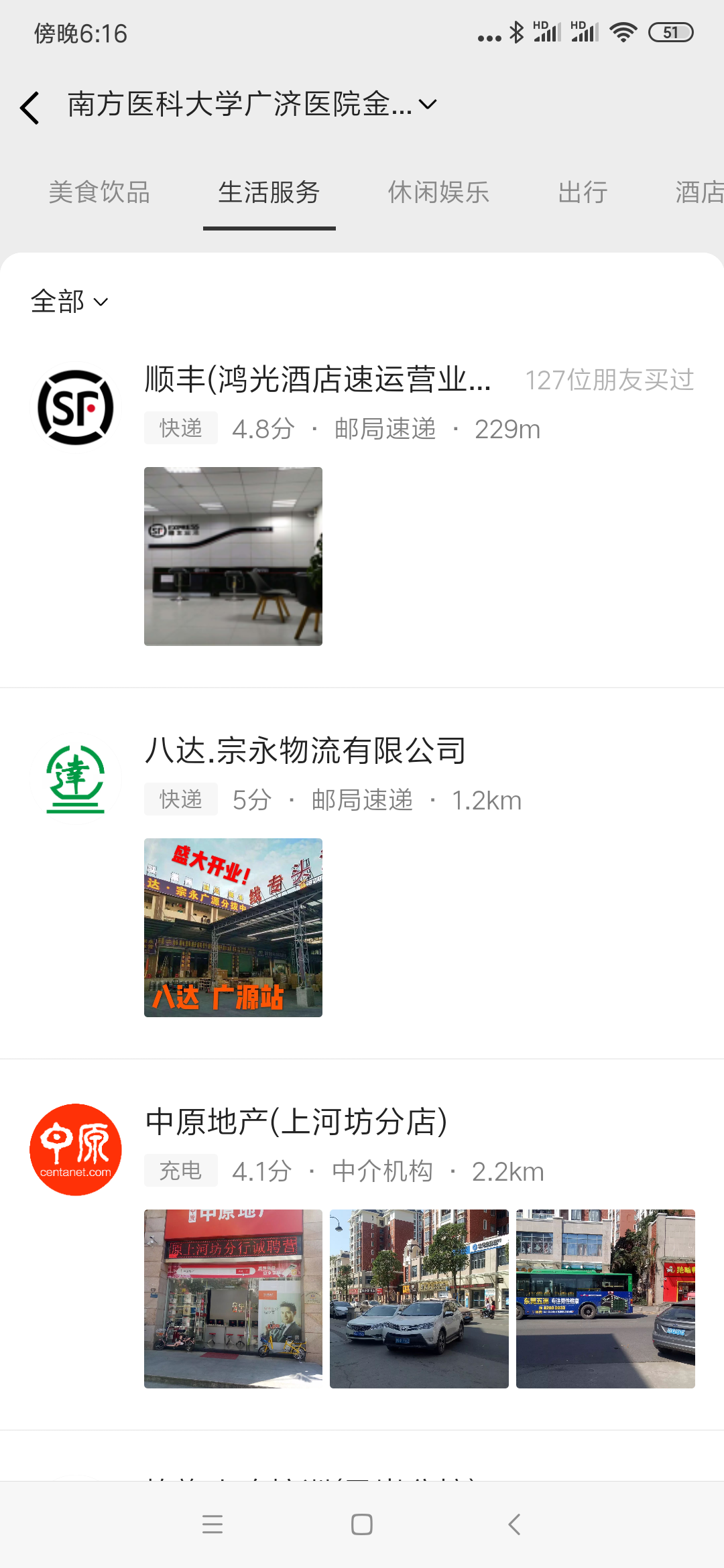Screen dimensions: 724x1568
Task: Open the 出行 tab
Action: click(x=583, y=192)
